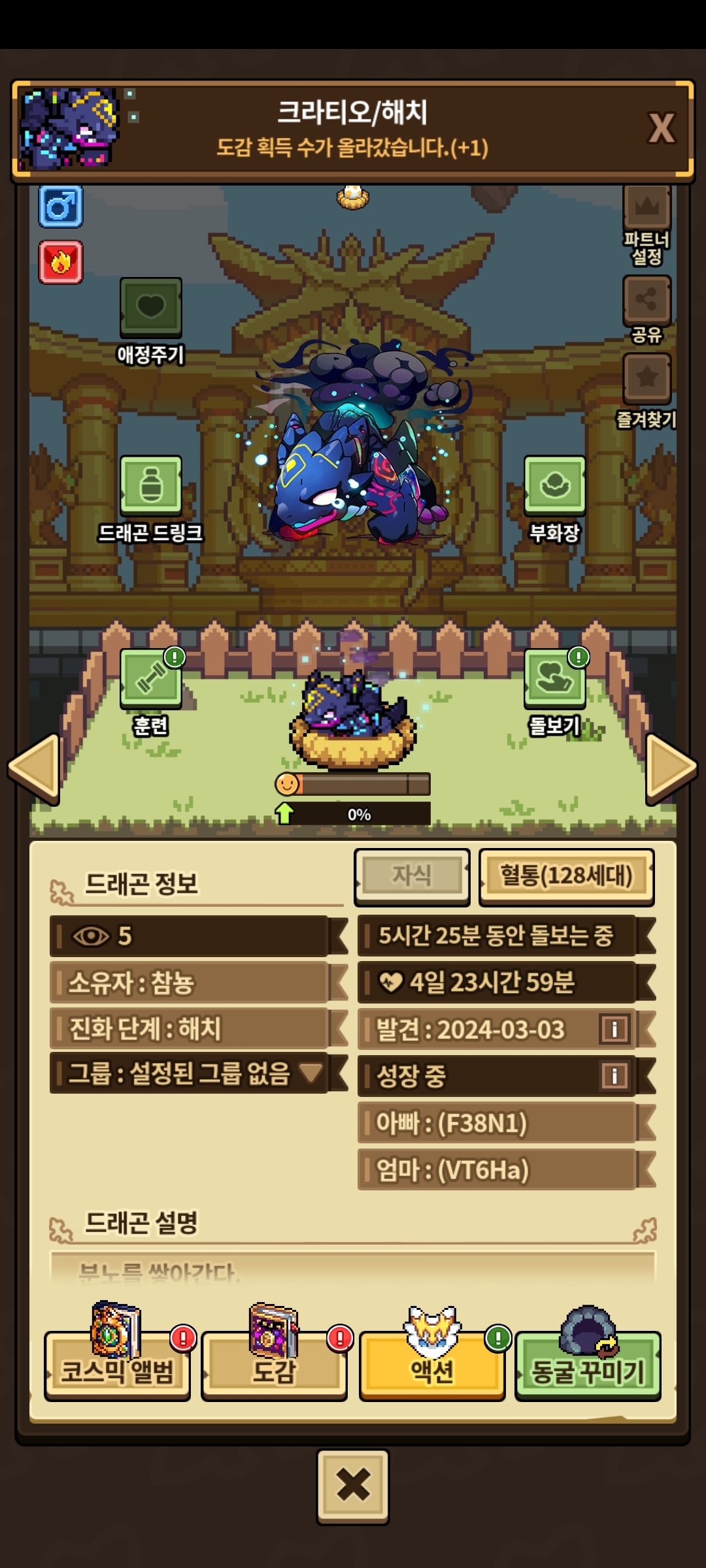Open the 부화장 hatchery
The width and height of the screenshot is (706, 1568).
click(554, 485)
